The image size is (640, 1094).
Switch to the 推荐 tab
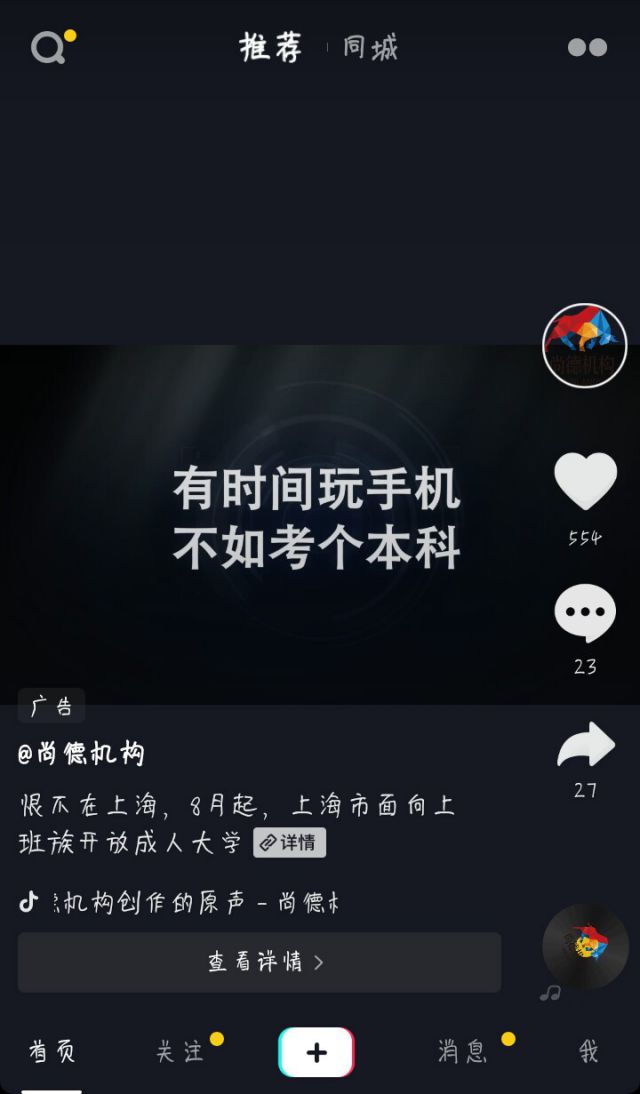(x=270, y=47)
